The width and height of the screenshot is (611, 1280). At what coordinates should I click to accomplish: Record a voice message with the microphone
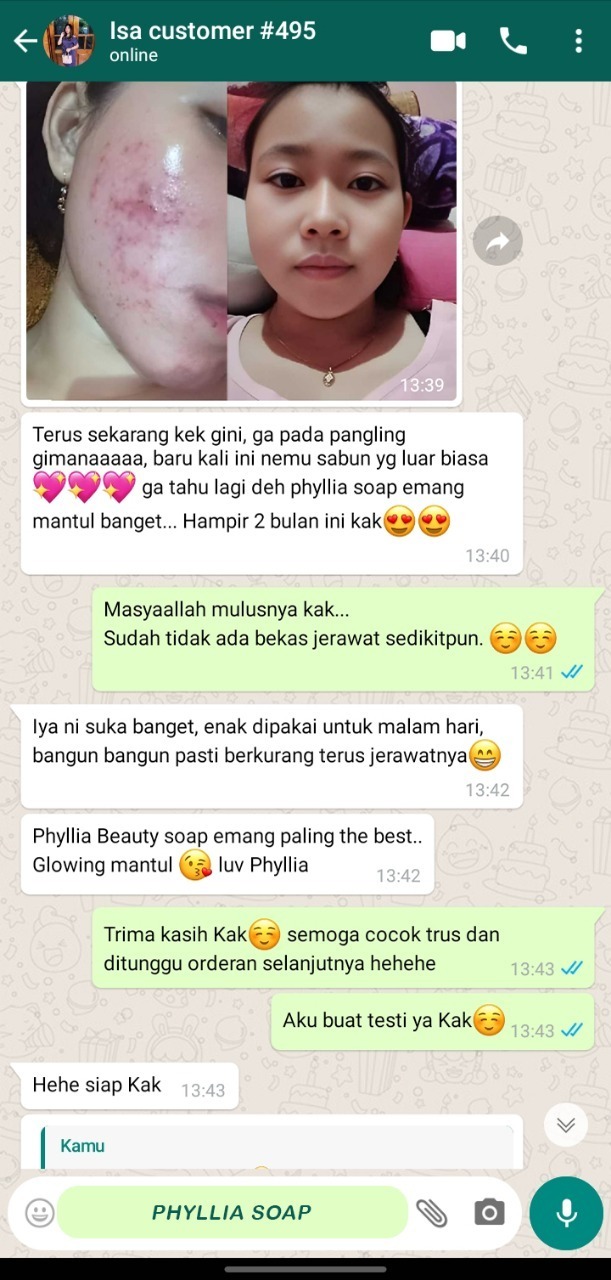(566, 1213)
